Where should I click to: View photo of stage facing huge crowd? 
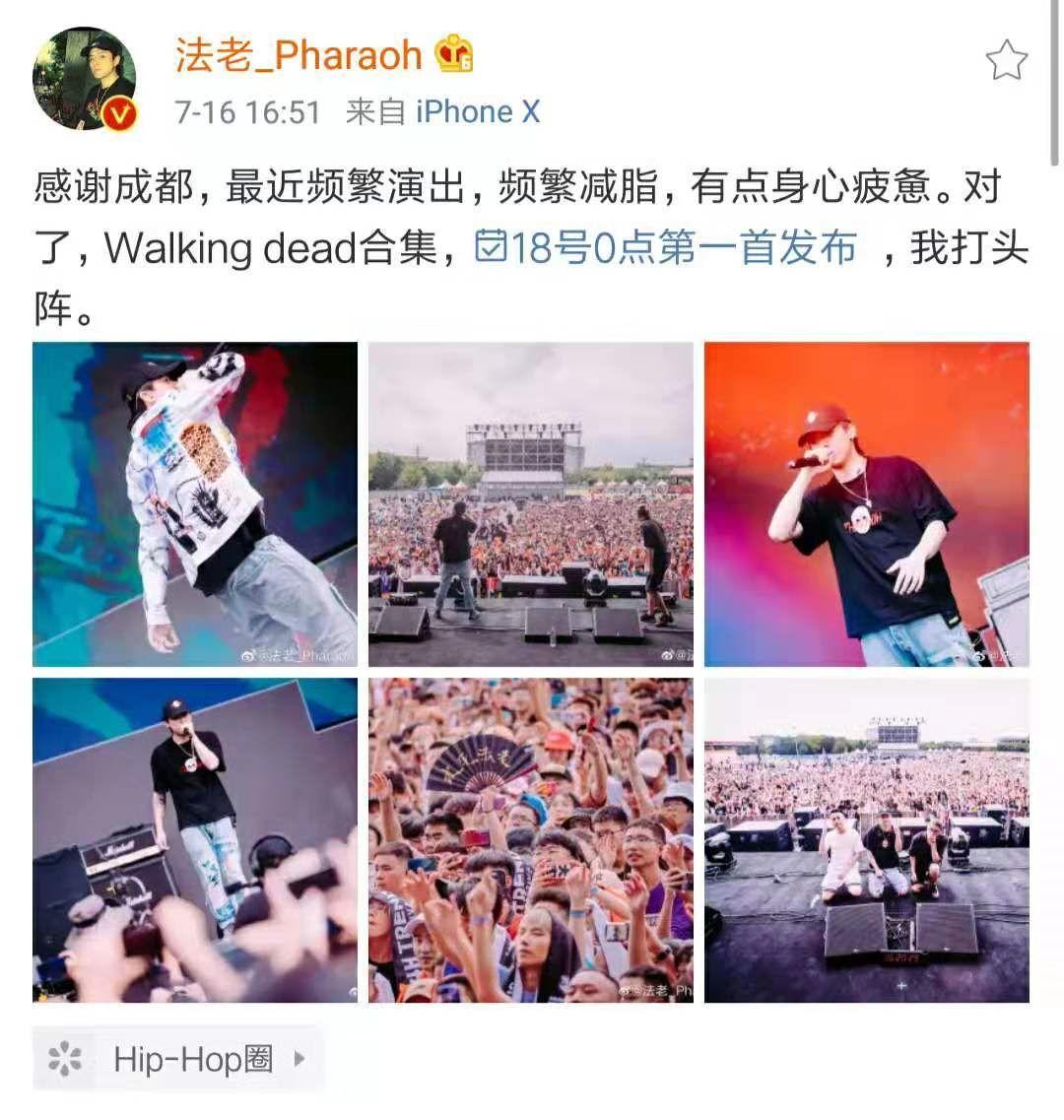coord(530,504)
